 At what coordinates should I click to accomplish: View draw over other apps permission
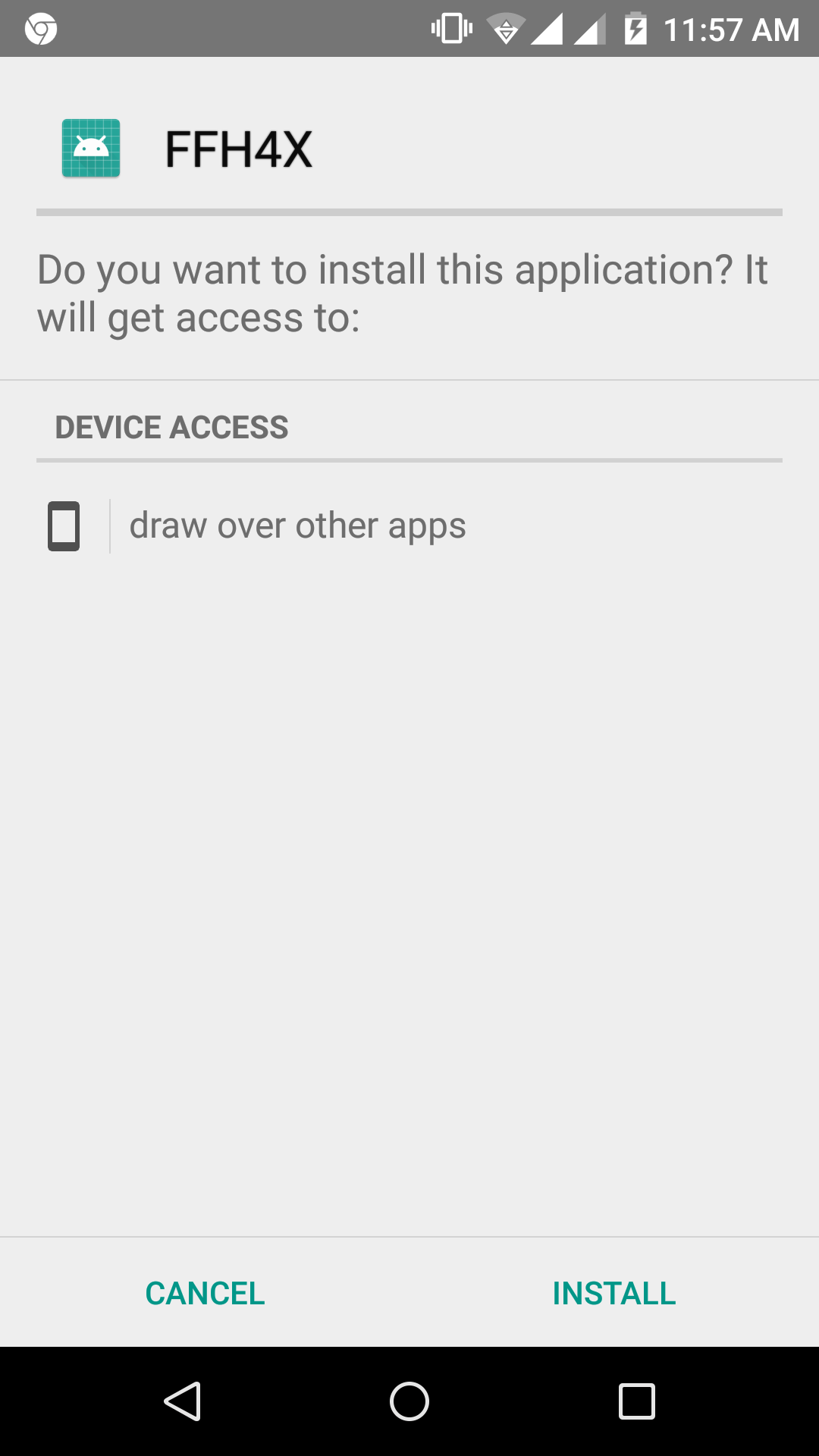point(297,526)
